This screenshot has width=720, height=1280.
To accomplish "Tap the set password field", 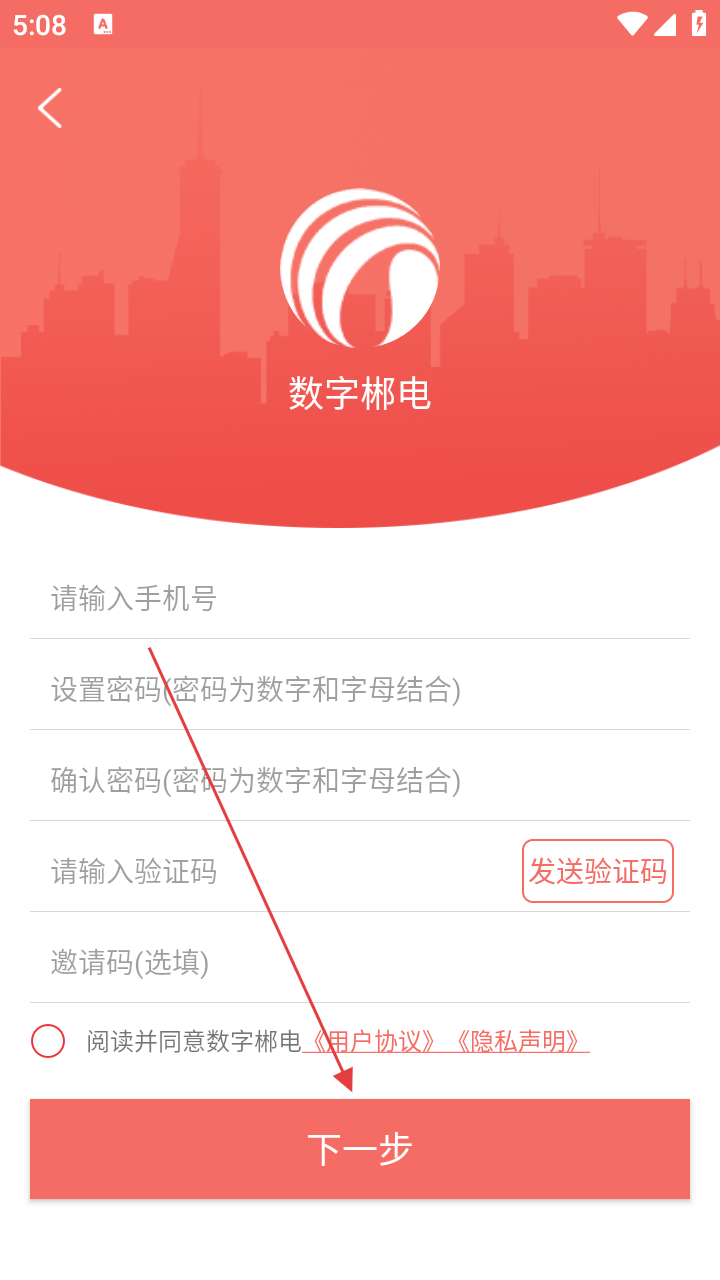I will (x=360, y=689).
